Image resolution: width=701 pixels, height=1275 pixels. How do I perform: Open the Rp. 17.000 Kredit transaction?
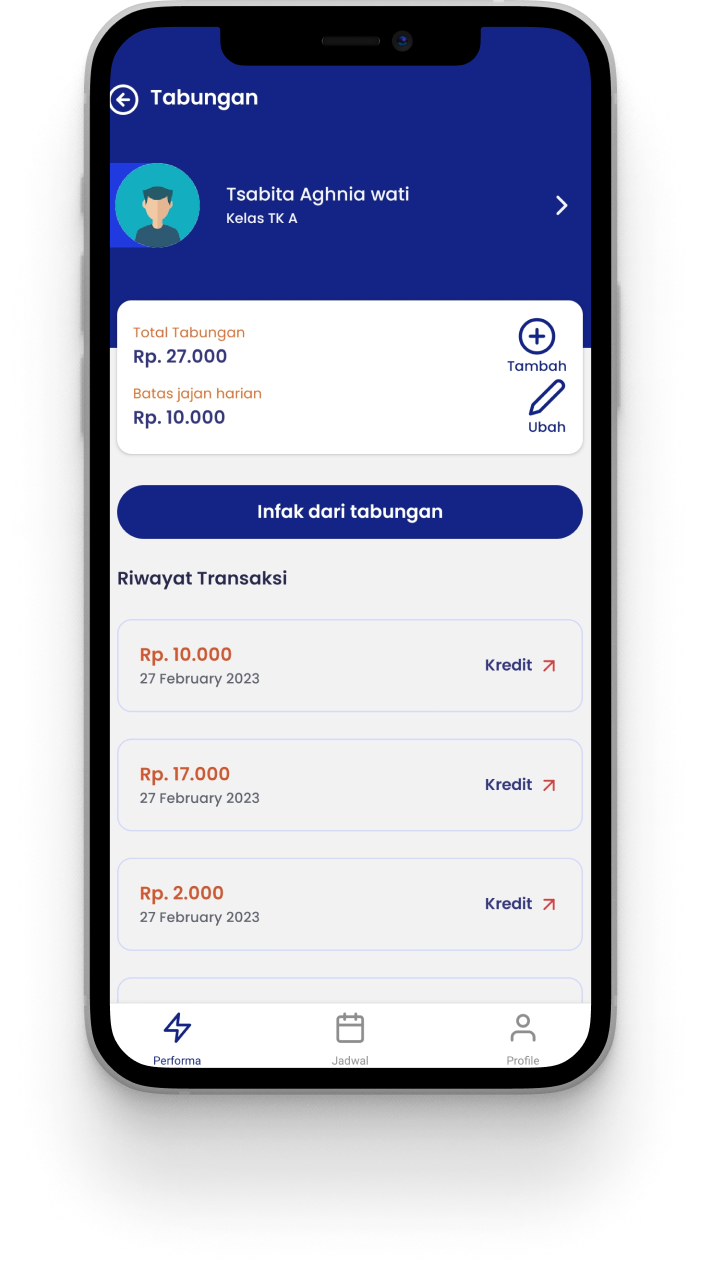[350, 785]
